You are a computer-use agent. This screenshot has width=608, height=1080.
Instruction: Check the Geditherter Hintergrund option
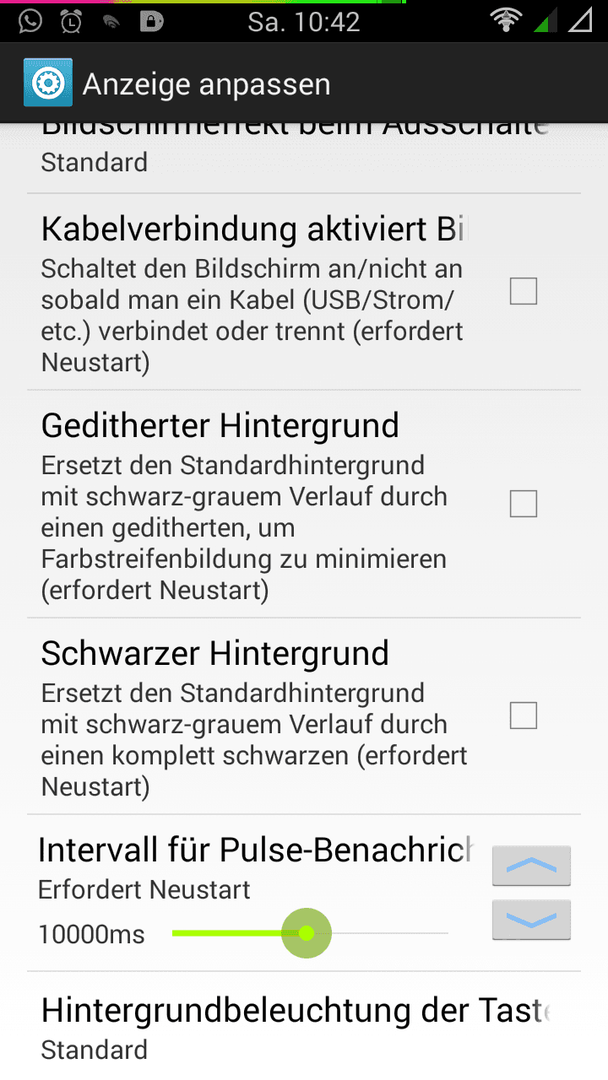click(x=523, y=503)
